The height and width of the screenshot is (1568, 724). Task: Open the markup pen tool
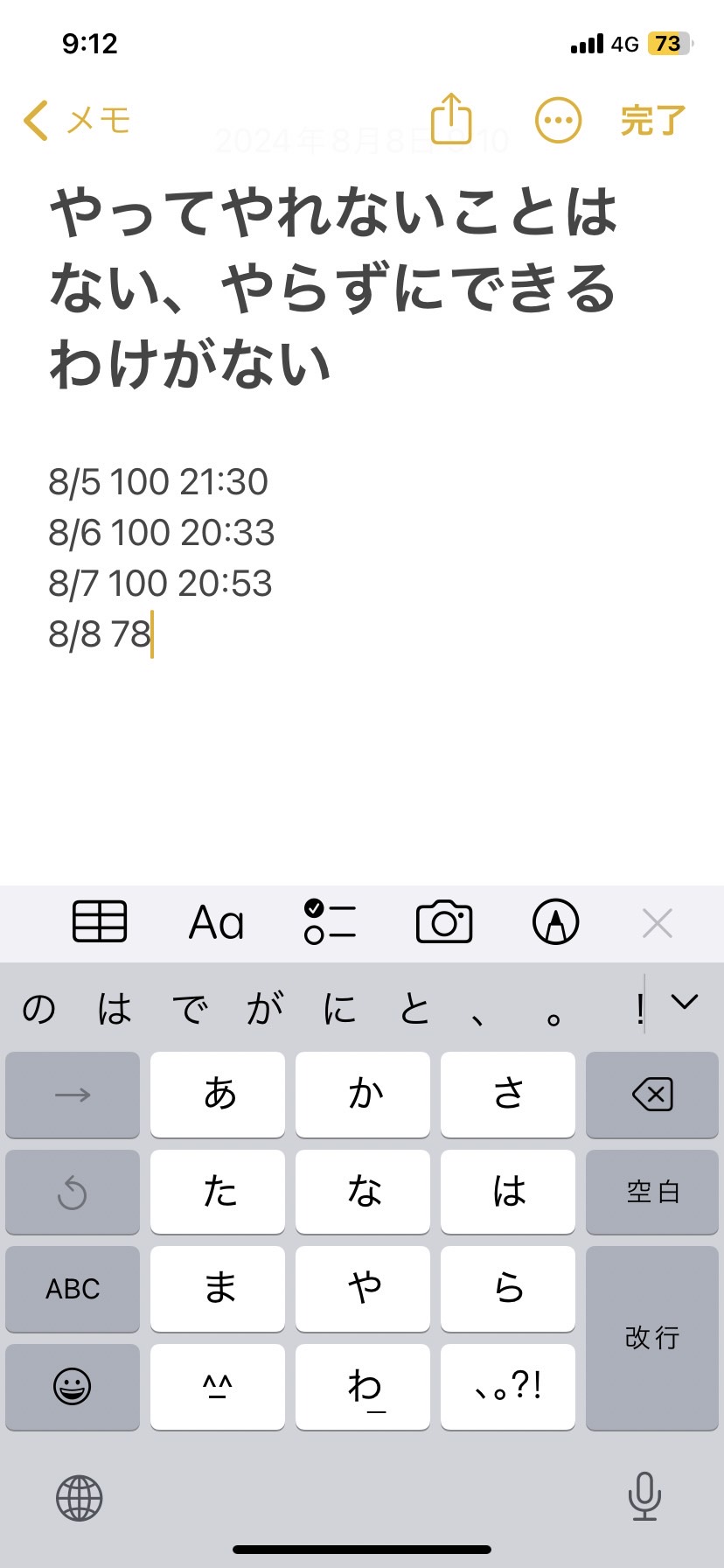(556, 922)
